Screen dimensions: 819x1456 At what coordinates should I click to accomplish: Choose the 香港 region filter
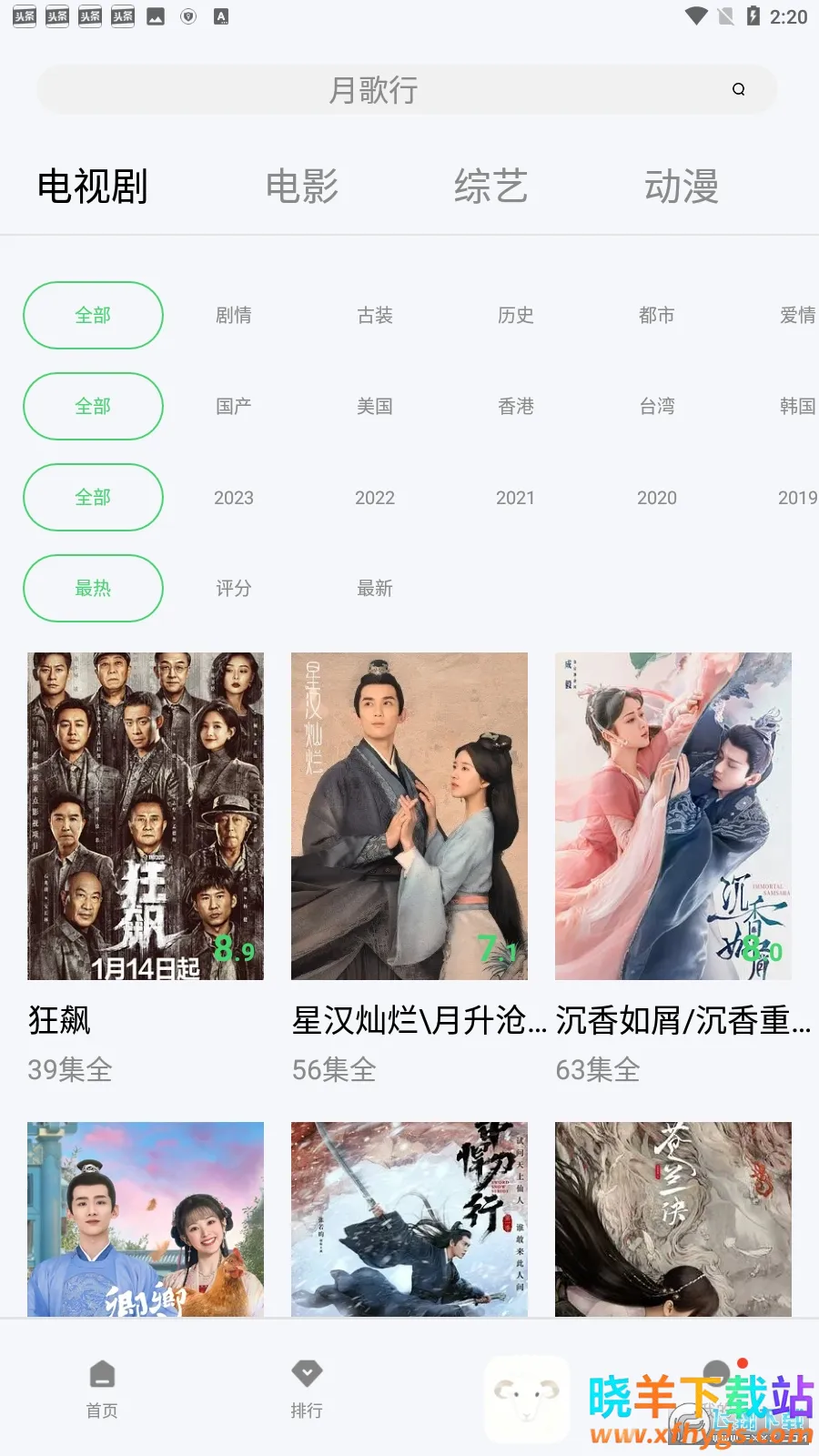[x=516, y=406]
